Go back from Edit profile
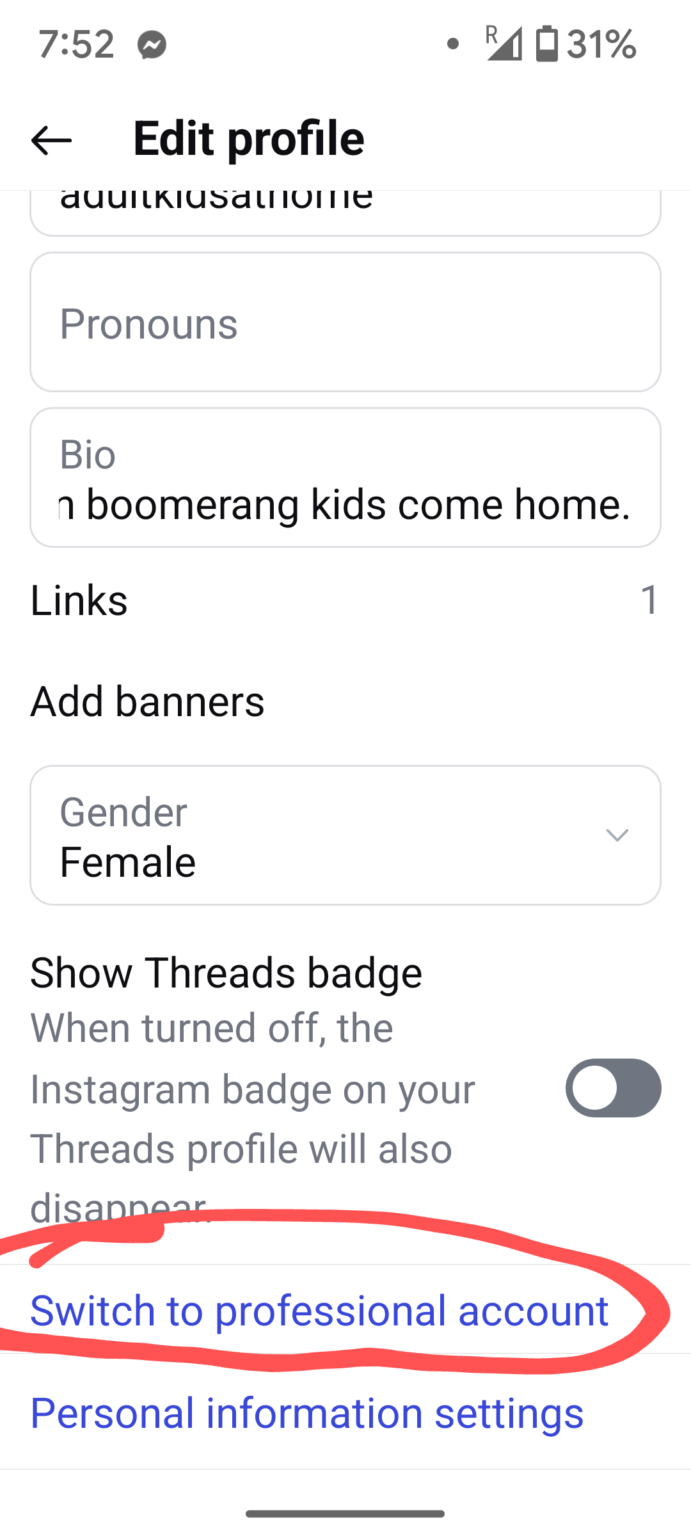 coord(52,140)
